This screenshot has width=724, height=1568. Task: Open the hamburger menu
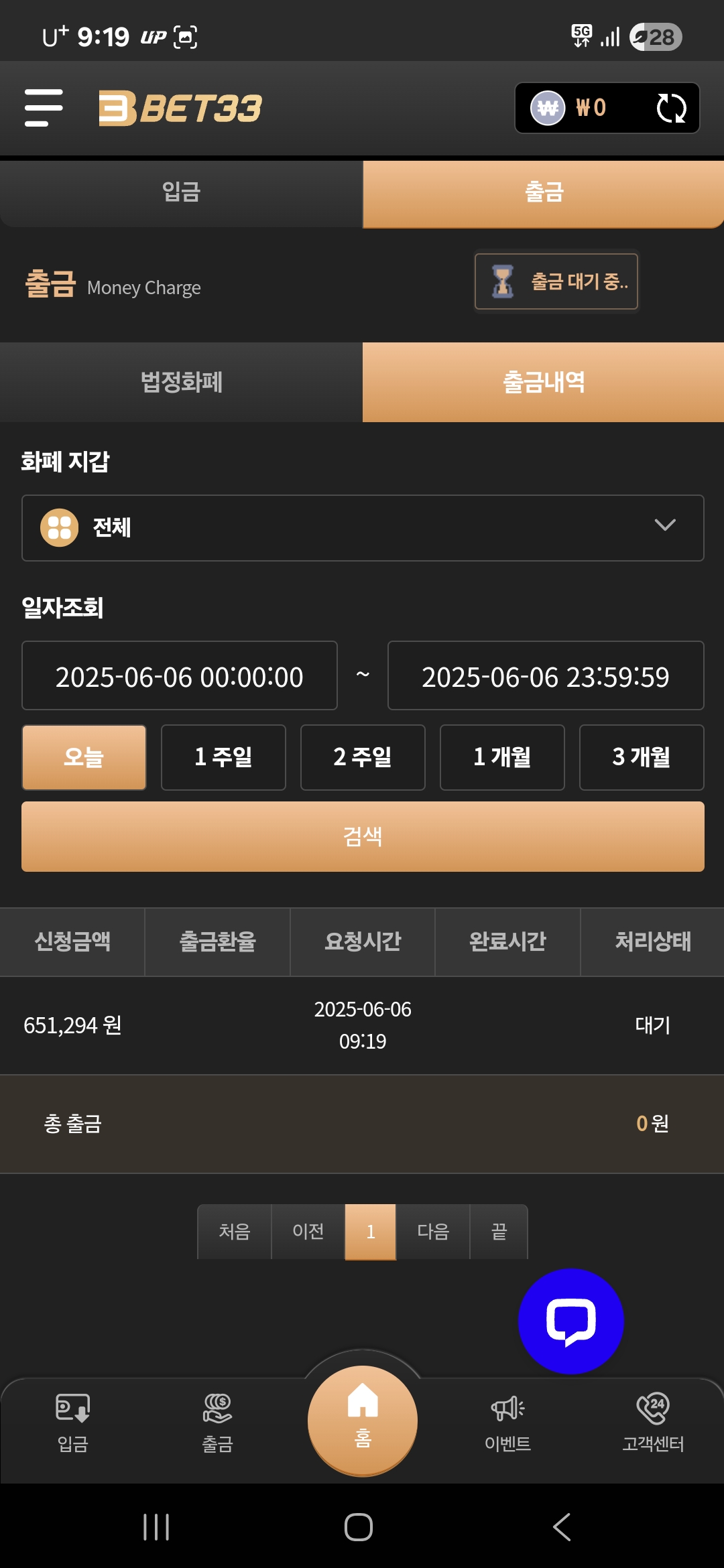point(44,108)
